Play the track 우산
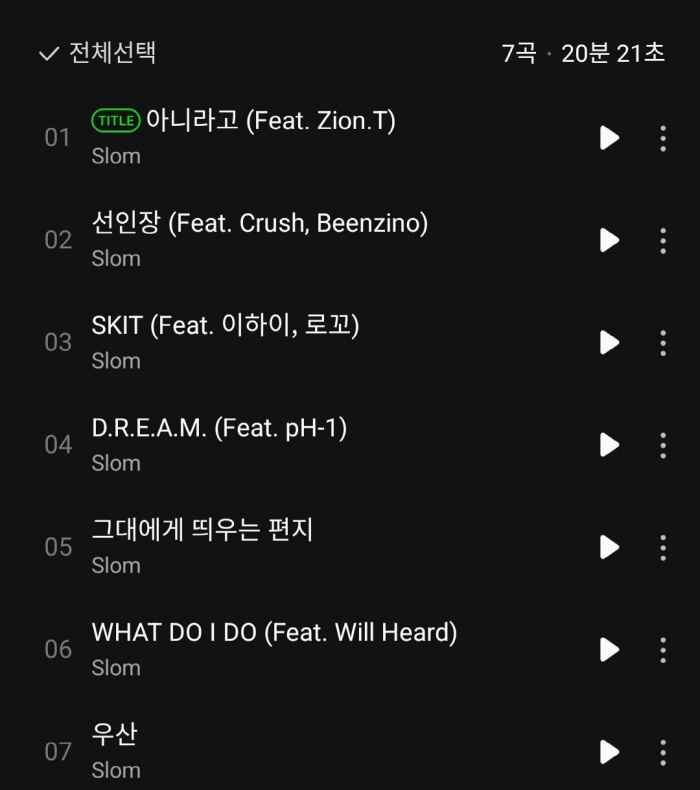The width and height of the screenshot is (700, 790). point(609,752)
